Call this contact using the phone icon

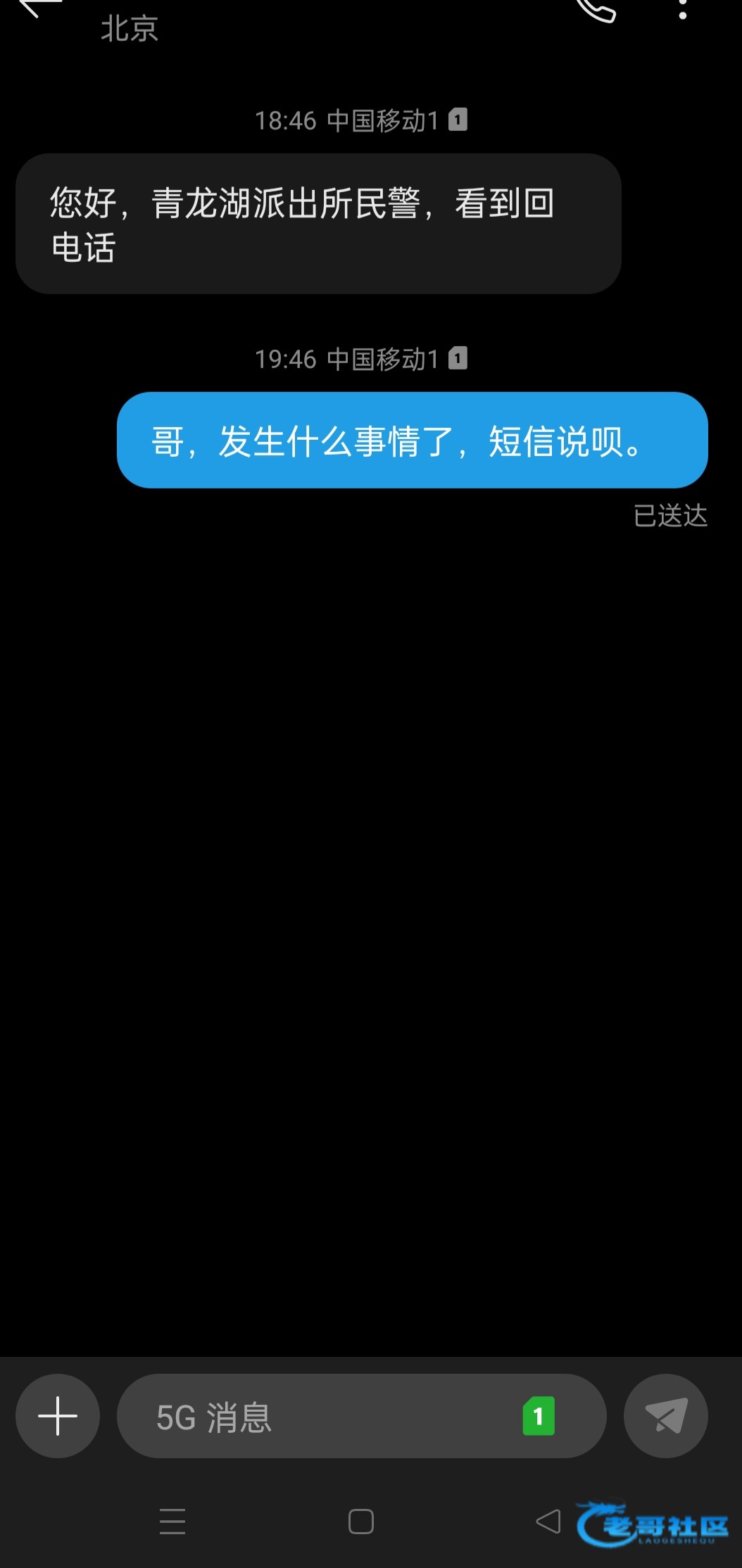596,8
